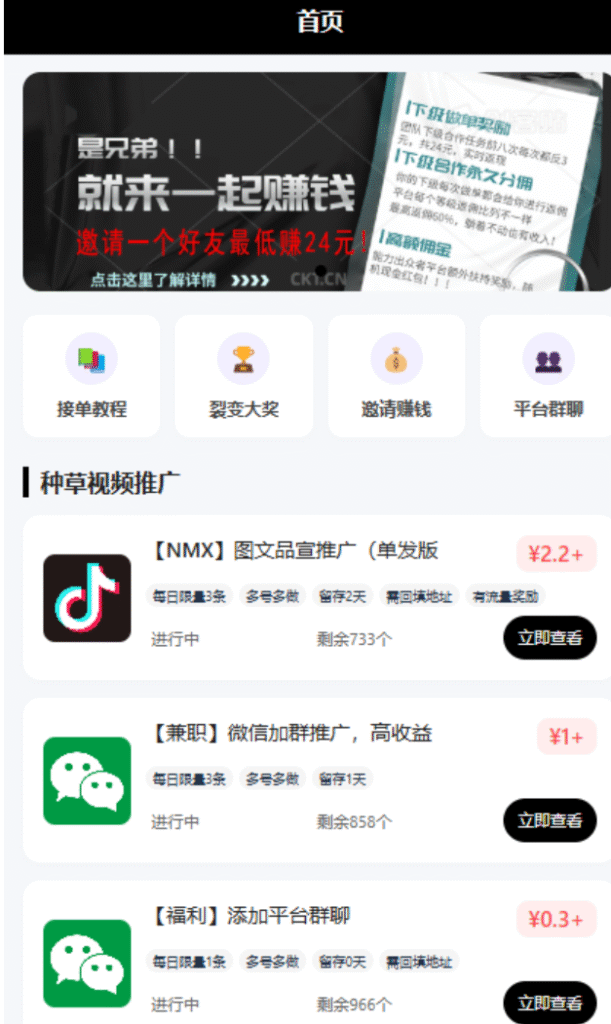Go to 邀请赚钱
611x1024 pixels.
coord(396,376)
